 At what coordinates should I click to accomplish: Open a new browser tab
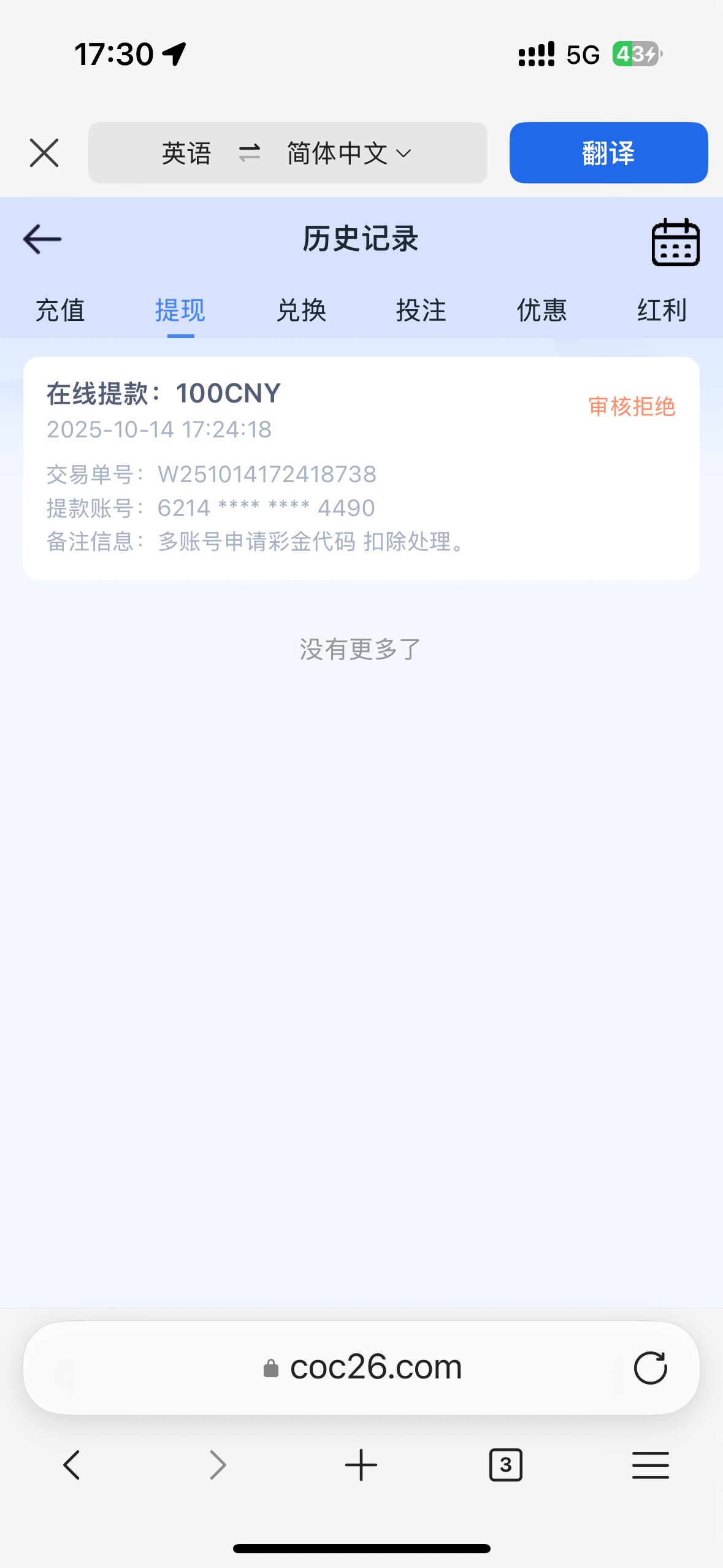(x=361, y=1465)
